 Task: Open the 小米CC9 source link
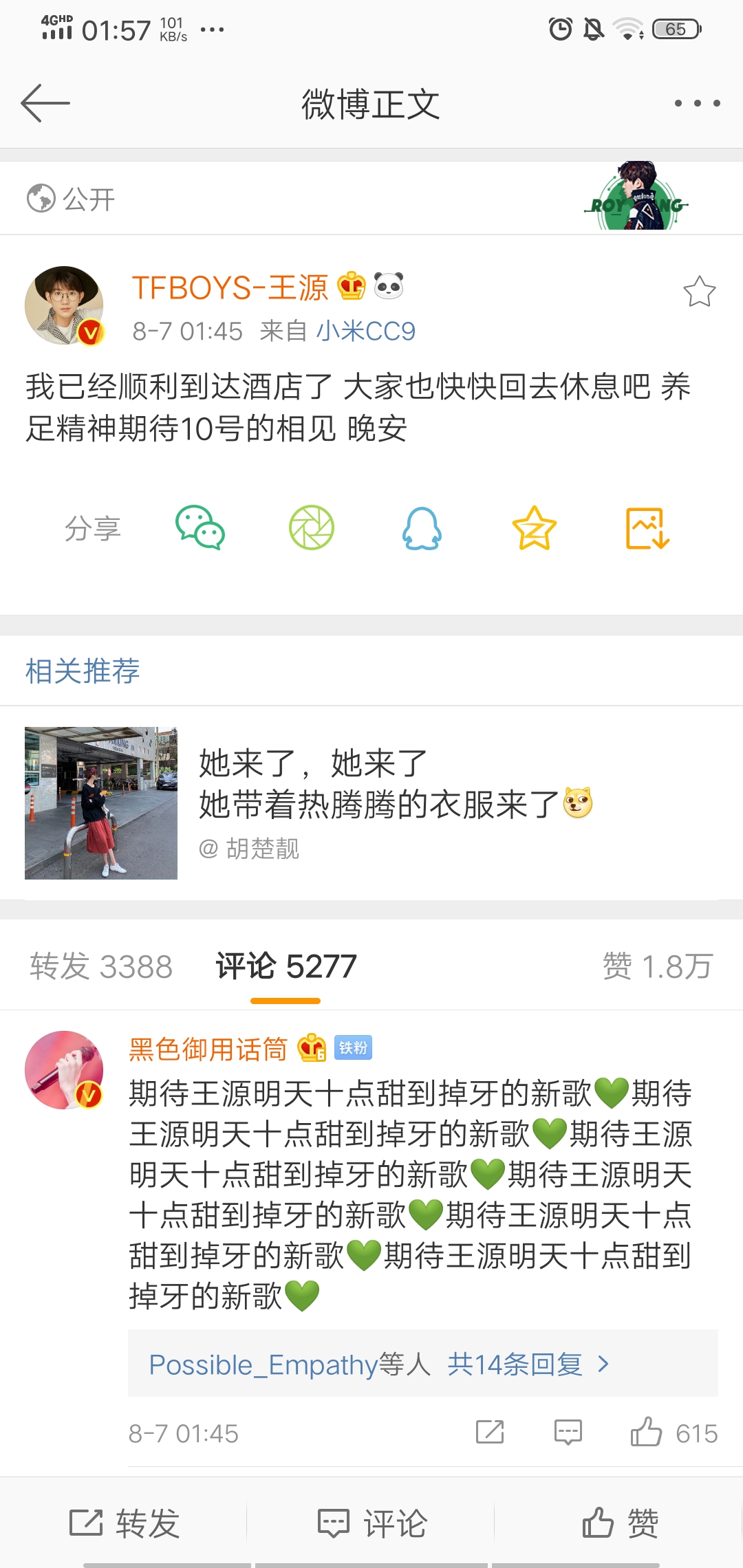click(365, 331)
